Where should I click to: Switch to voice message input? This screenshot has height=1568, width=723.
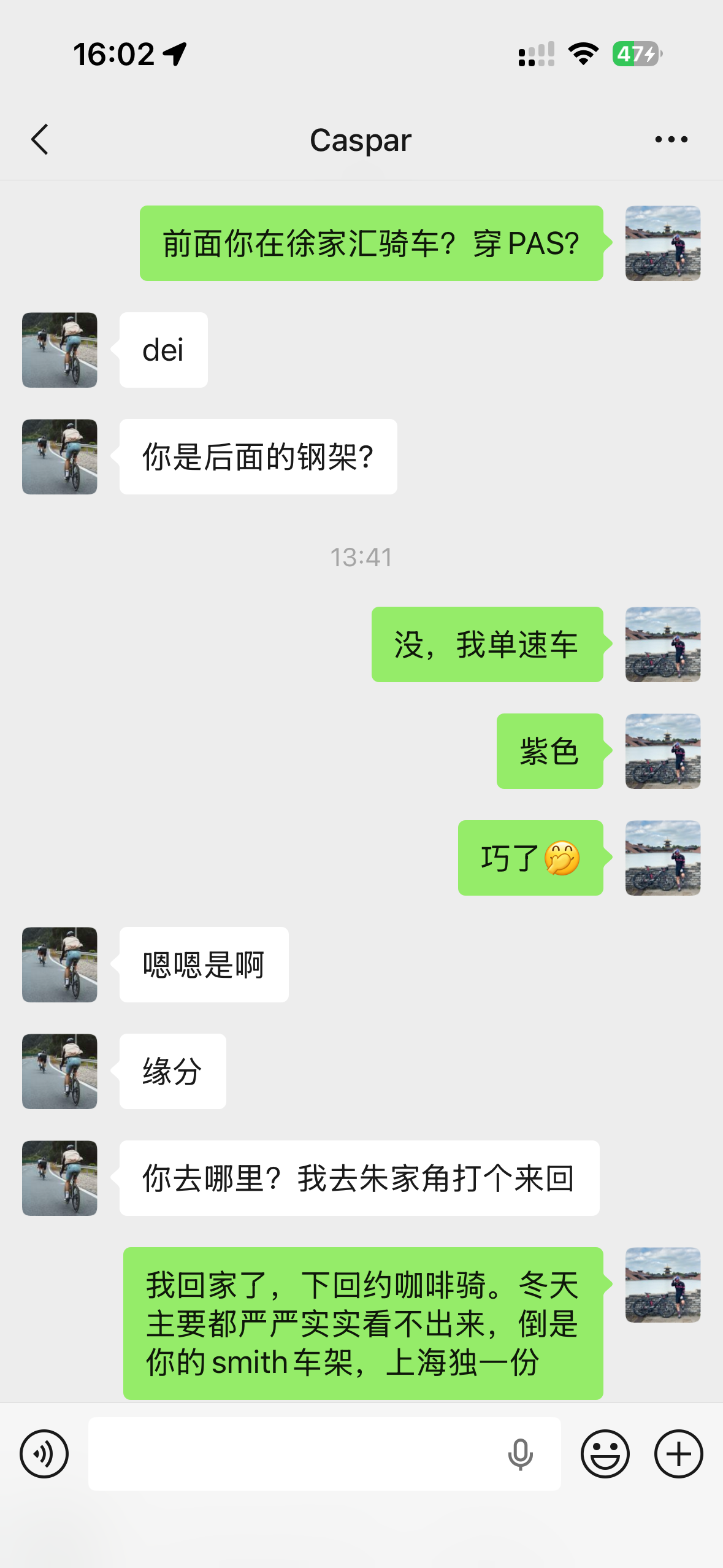coord(44,1454)
